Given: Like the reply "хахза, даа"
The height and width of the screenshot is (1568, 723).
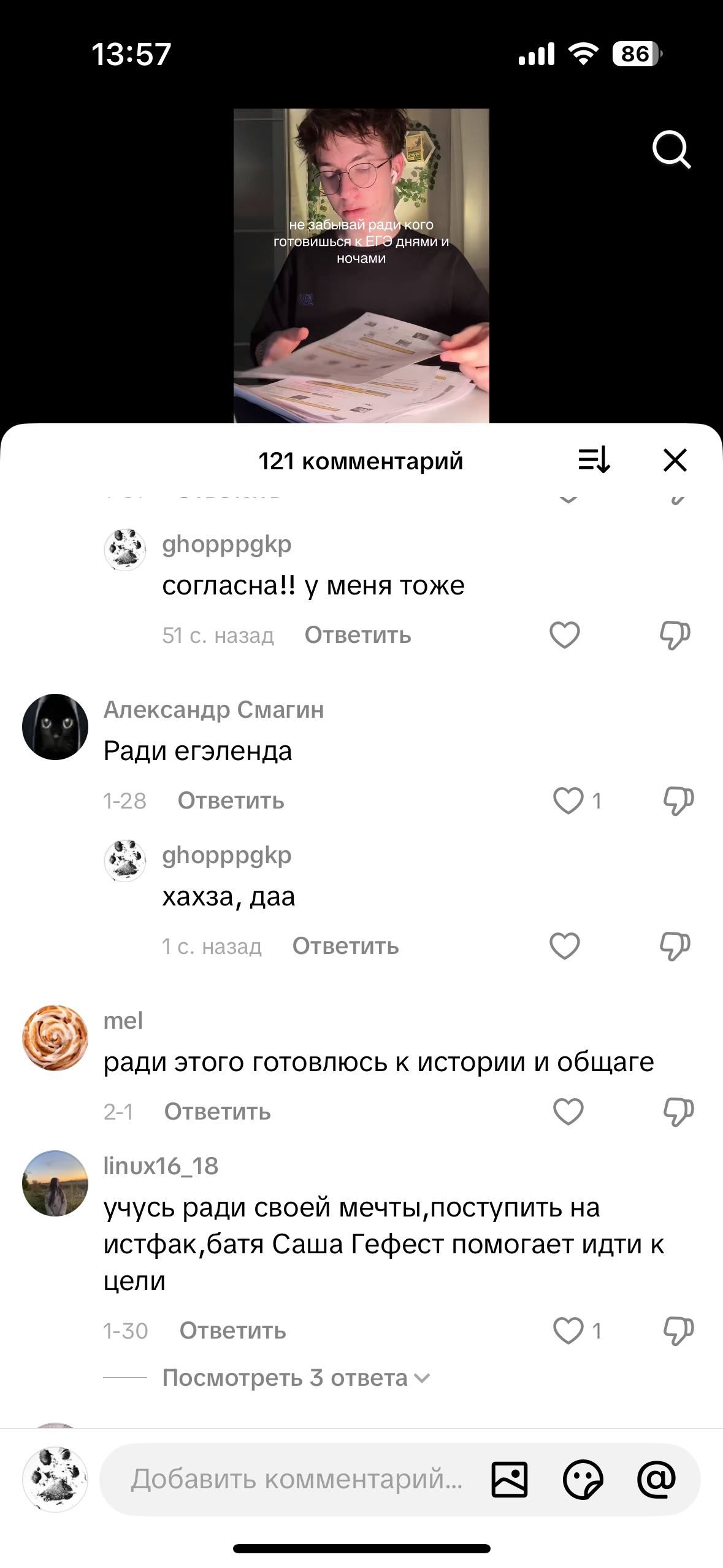Looking at the screenshot, I should pyautogui.click(x=564, y=946).
